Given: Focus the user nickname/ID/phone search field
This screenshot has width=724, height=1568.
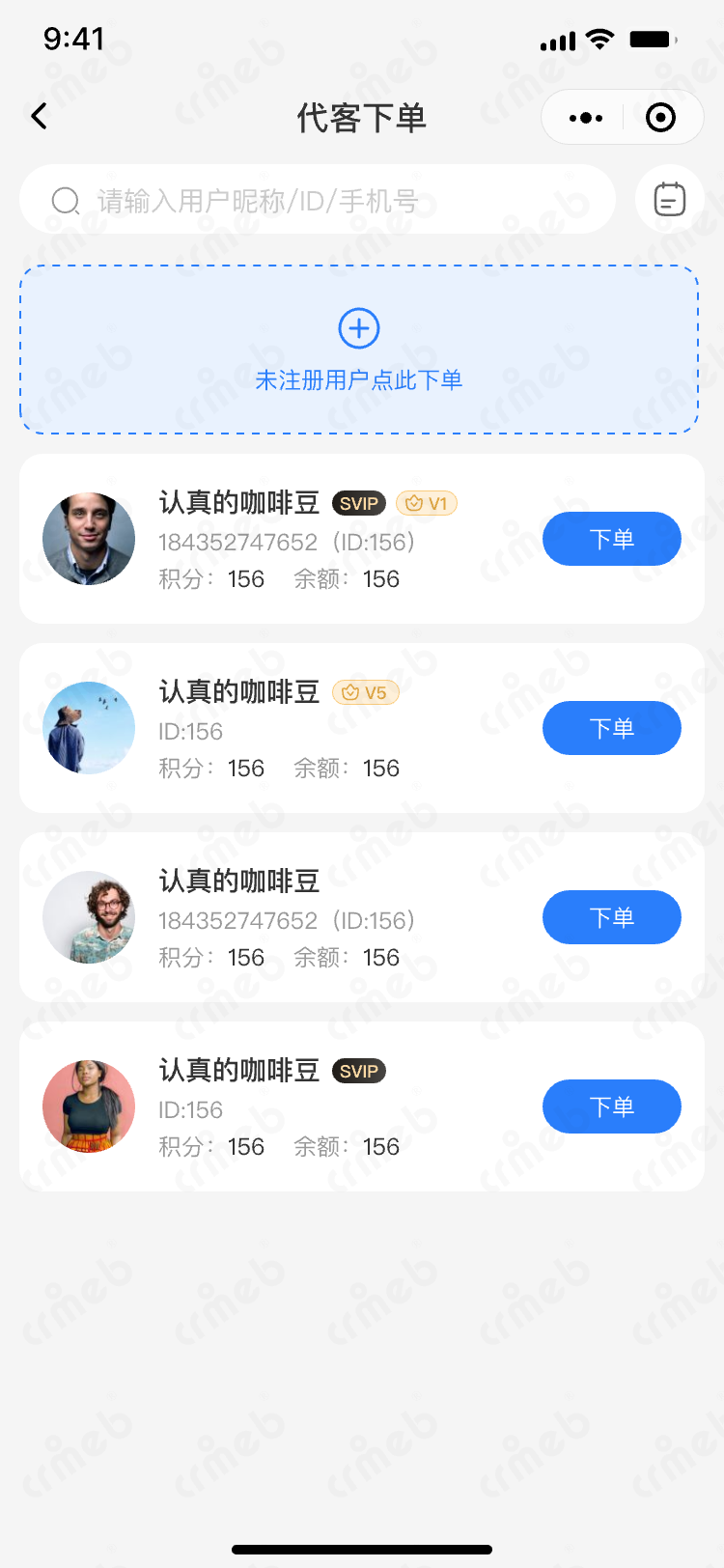Looking at the screenshot, I should coord(319,201).
